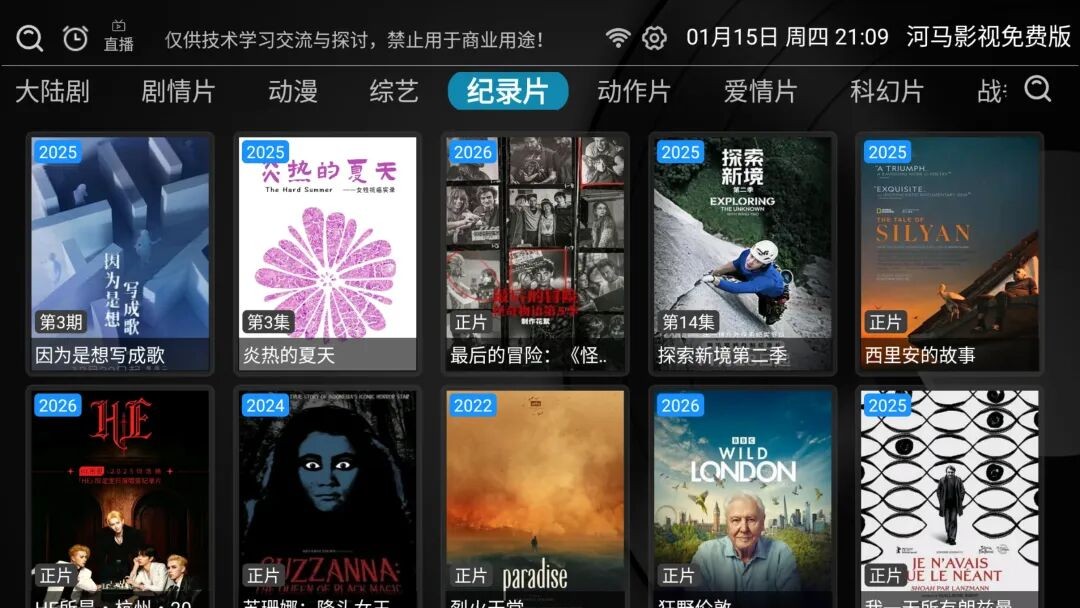Open the Wild London documentary

pyautogui.click(x=742, y=495)
